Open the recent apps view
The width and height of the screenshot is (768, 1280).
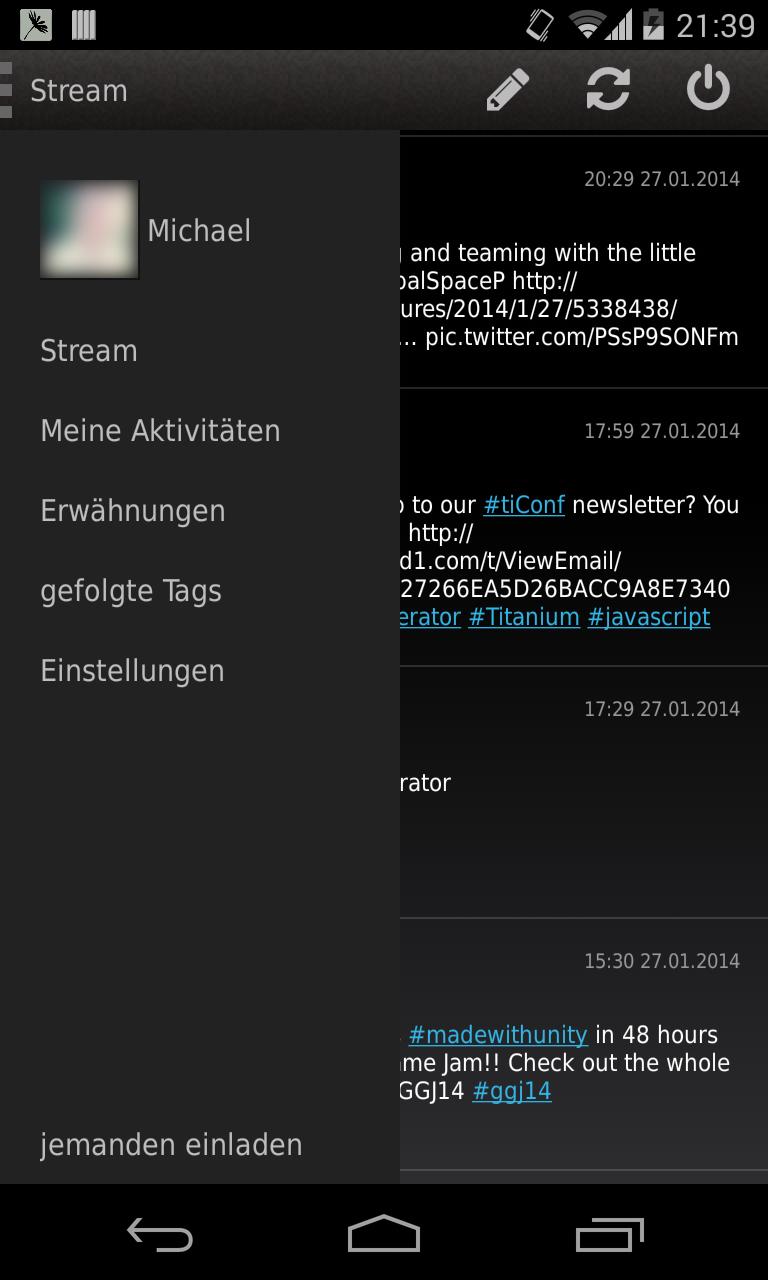(x=609, y=1235)
